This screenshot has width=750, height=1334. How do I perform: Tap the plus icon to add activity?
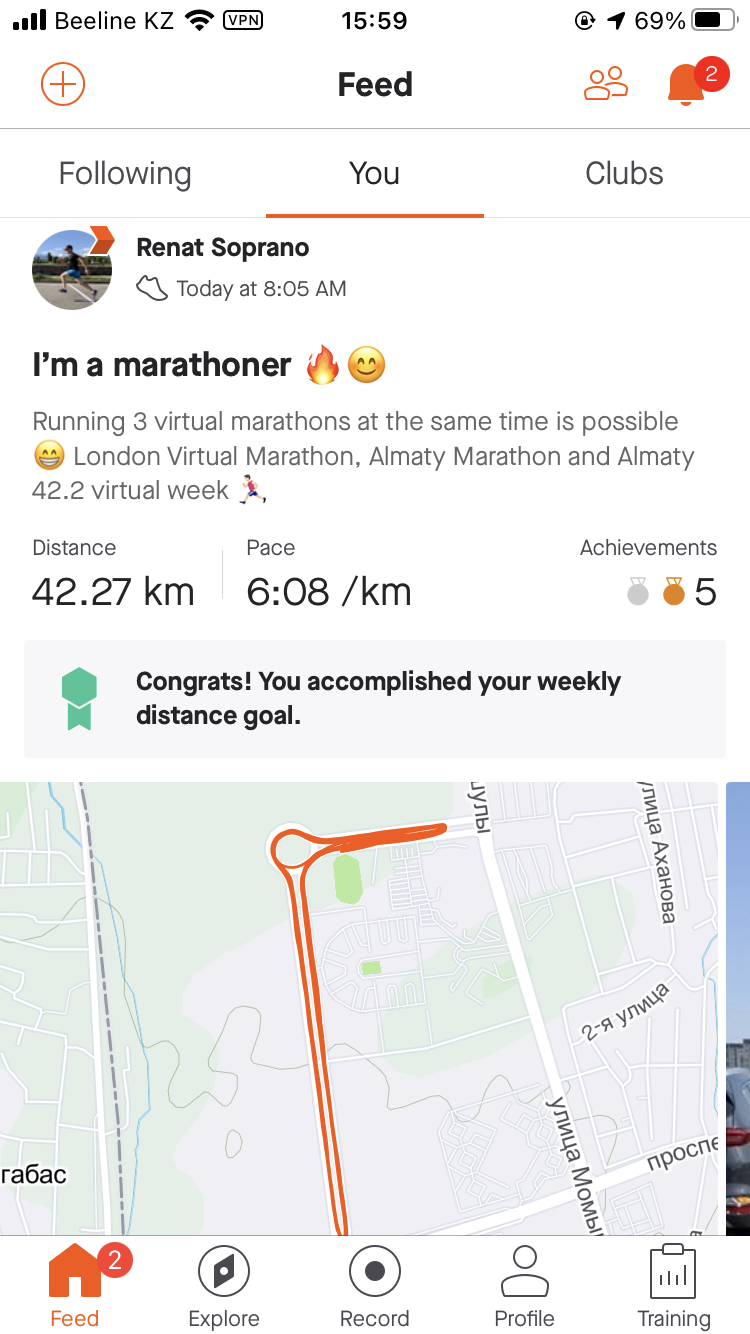63,84
